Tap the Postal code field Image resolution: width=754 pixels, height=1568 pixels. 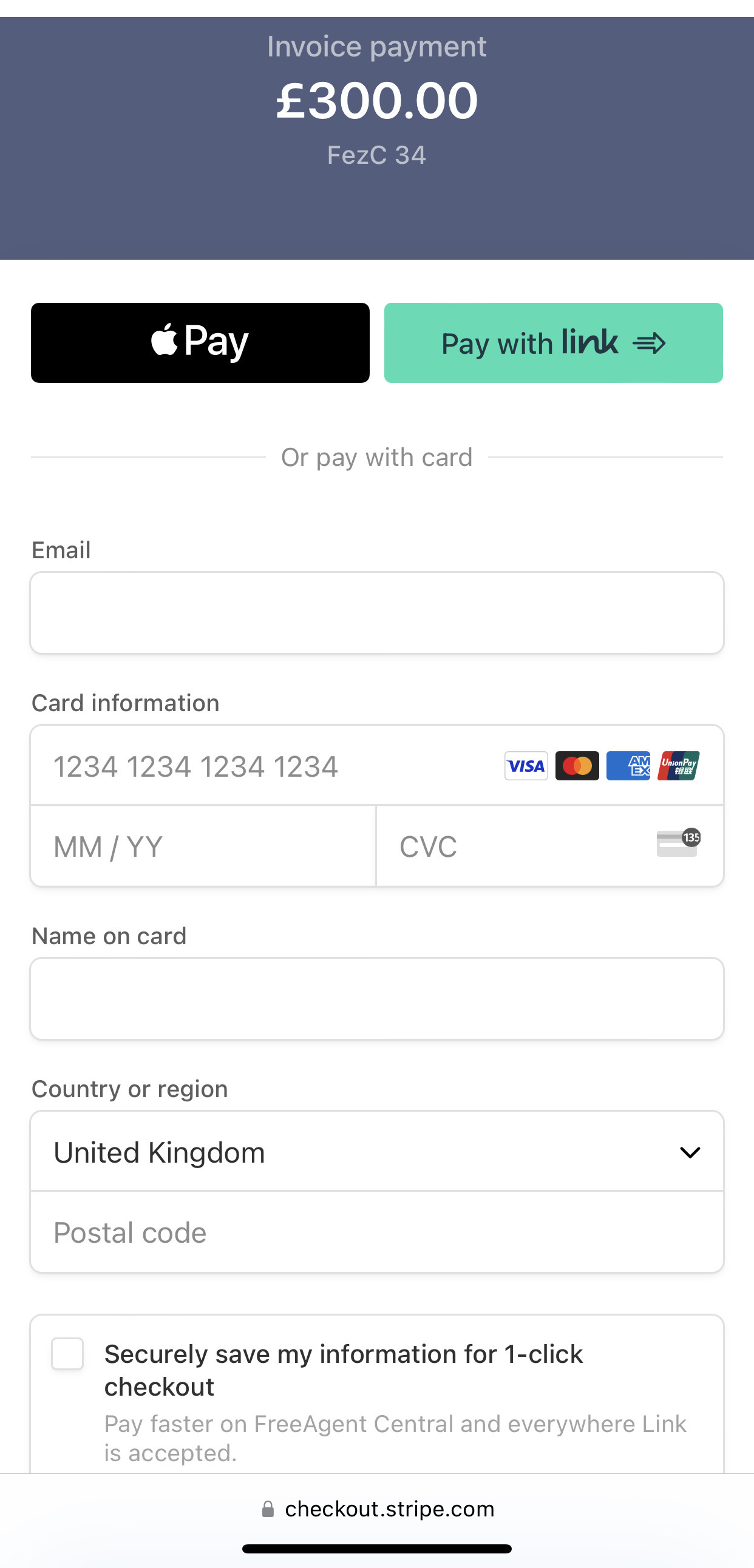point(376,1232)
